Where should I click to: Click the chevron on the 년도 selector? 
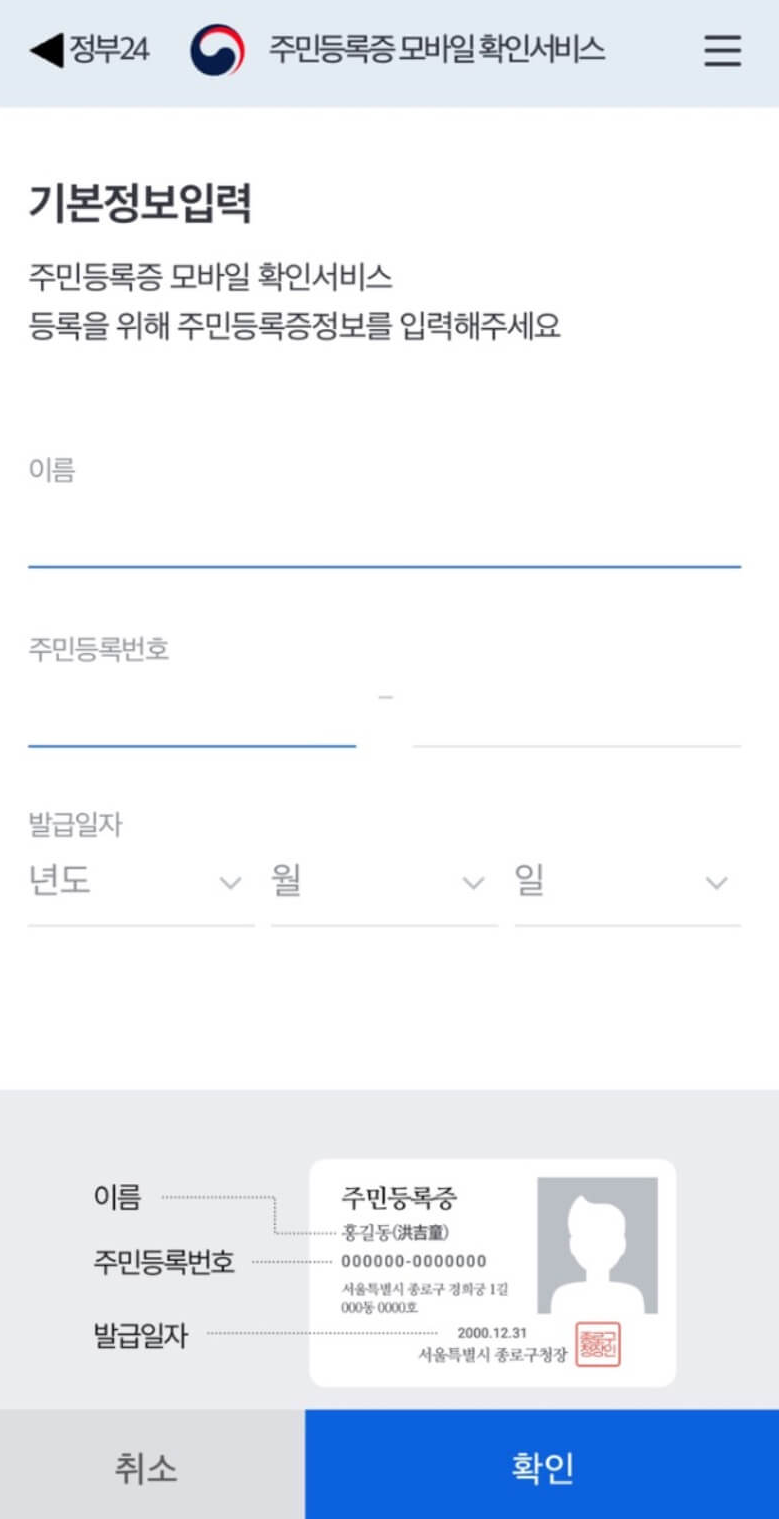[231, 882]
